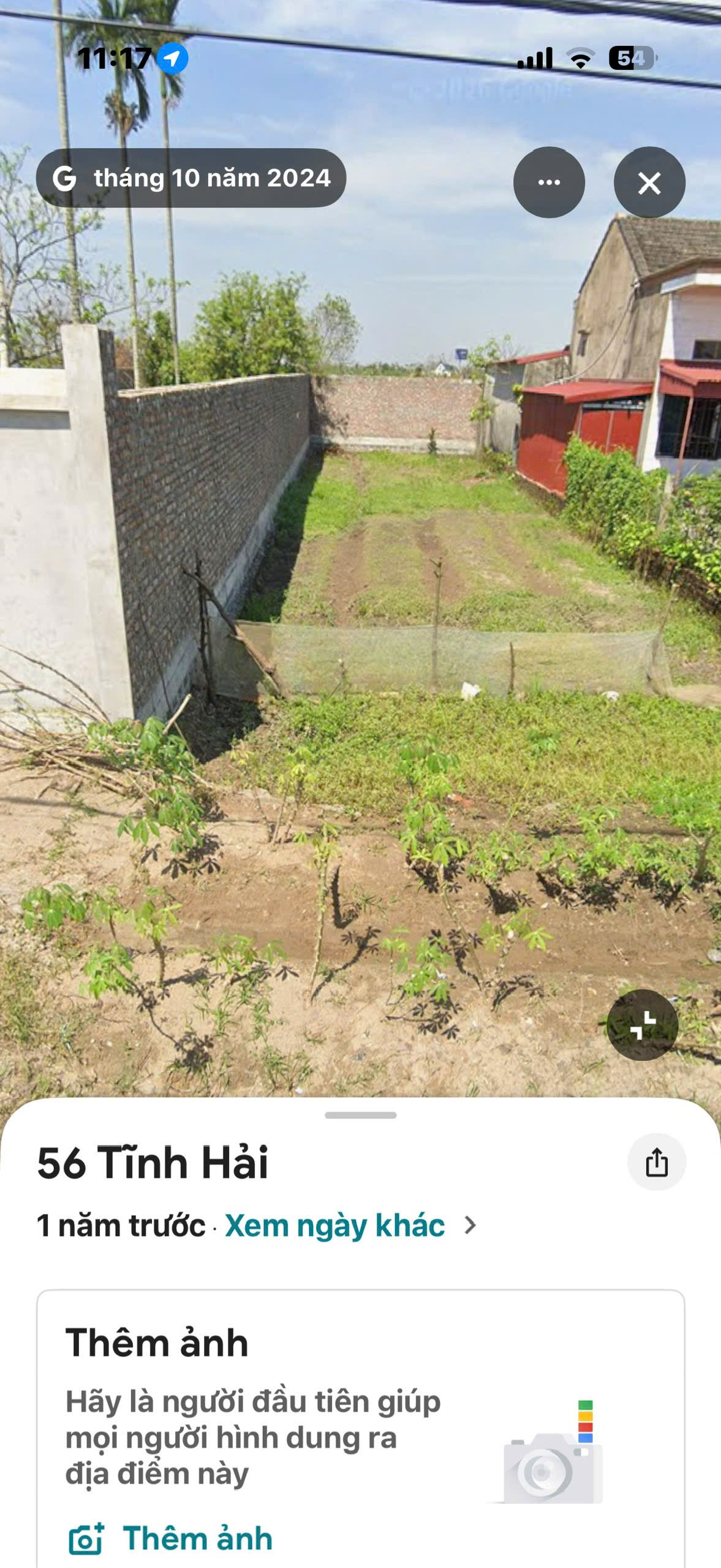721x1568 pixels.
Task: Open the share sheet for 56 Tĩnh Hải
Action: point(657,1159)
